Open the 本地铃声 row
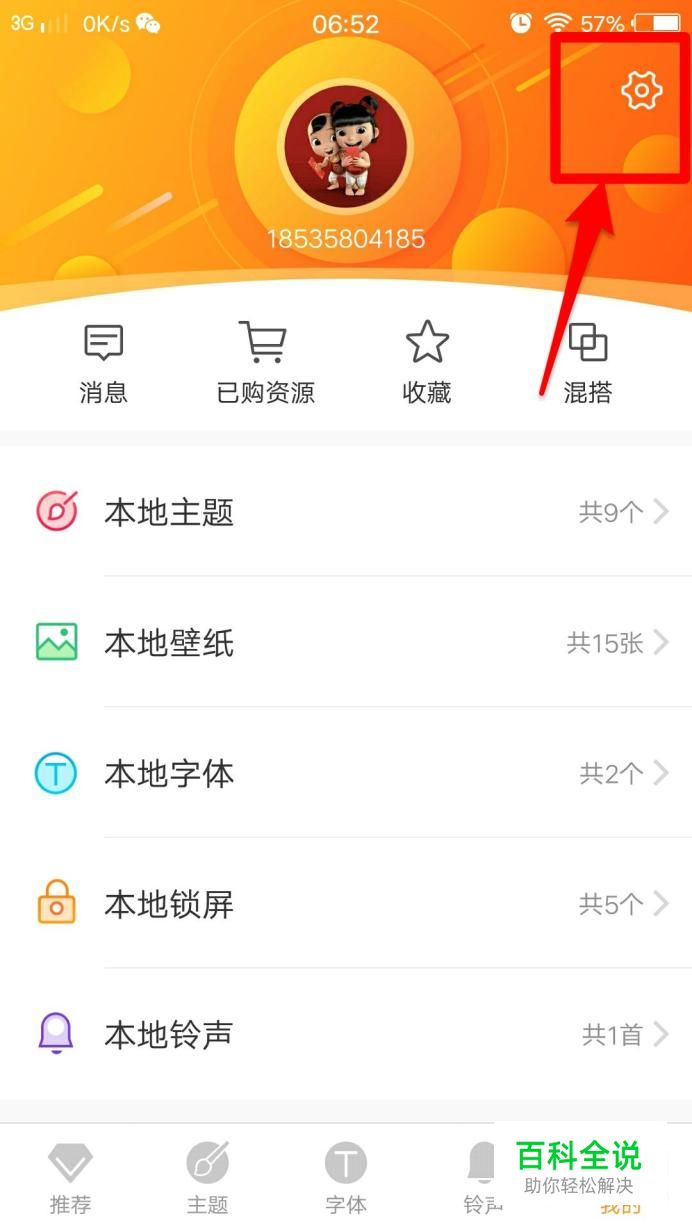Image resolution: width=692 pixels, height=1230 pixels. click(x=346, y=1034)
